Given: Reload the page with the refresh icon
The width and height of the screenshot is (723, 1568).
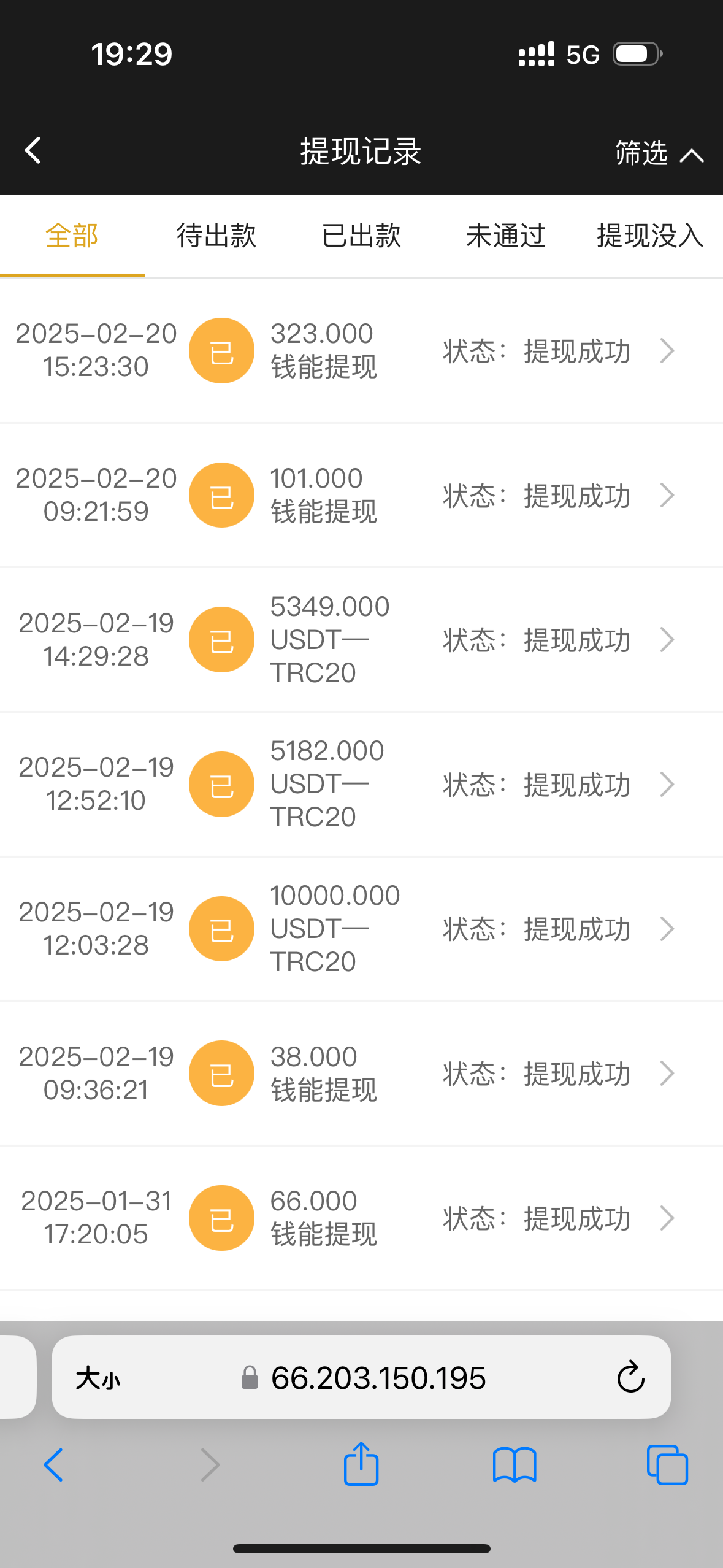Looking at the screenshot, I should point(630,1378).
